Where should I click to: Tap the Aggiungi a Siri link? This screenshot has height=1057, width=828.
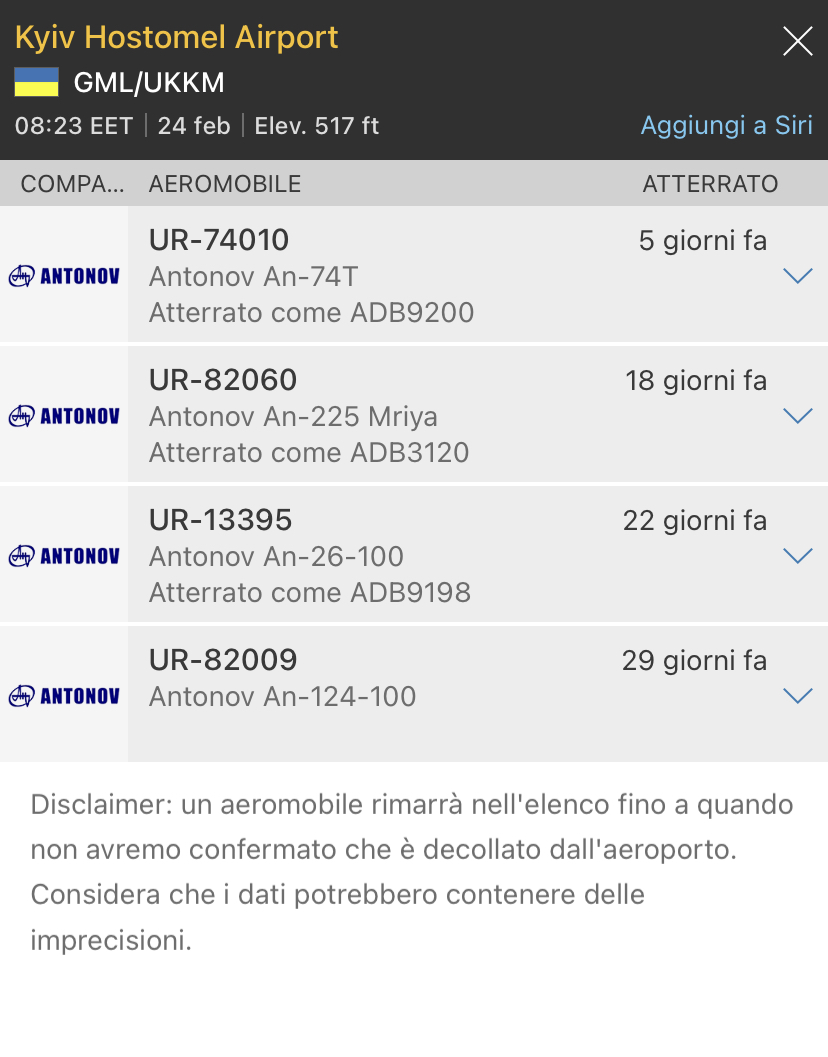(x=726, y=126)
